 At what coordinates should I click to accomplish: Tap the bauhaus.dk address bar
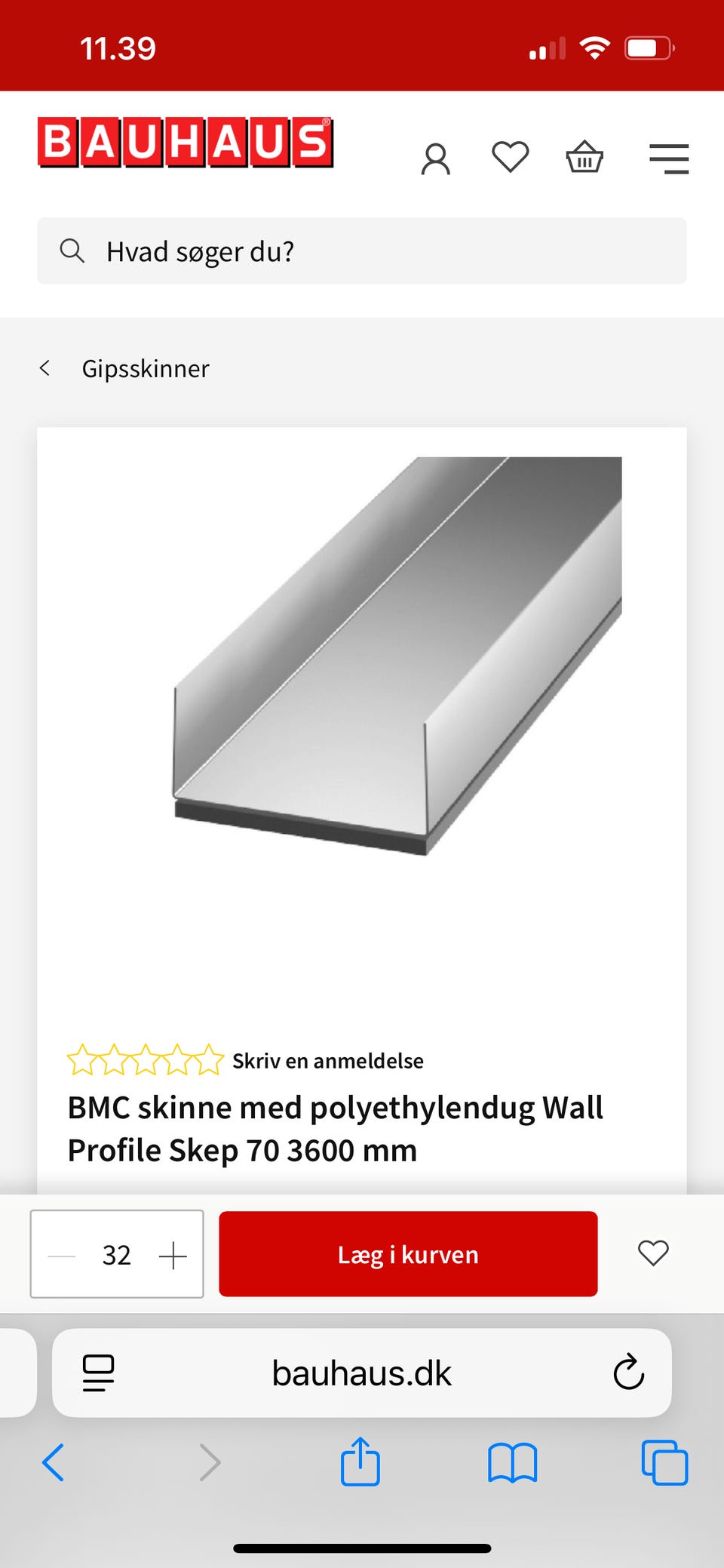(x=361, y=1373)
